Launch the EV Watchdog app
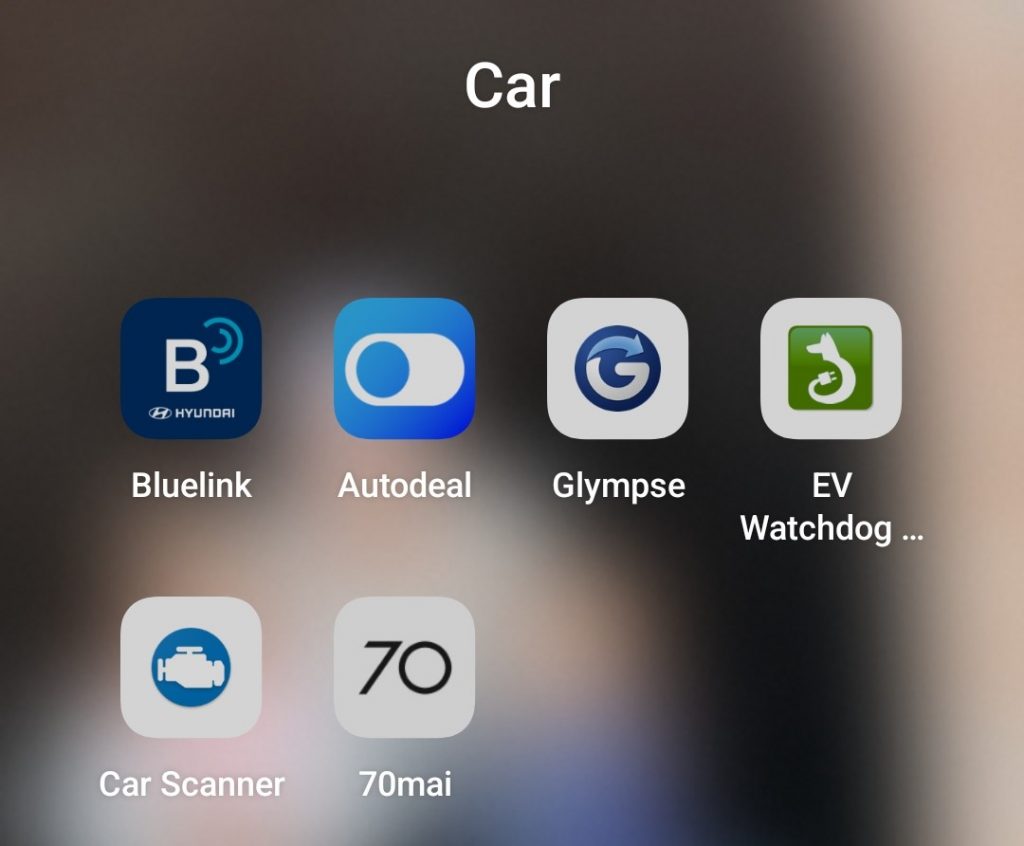The image size is (1024, 846). [x=831, y=369]
